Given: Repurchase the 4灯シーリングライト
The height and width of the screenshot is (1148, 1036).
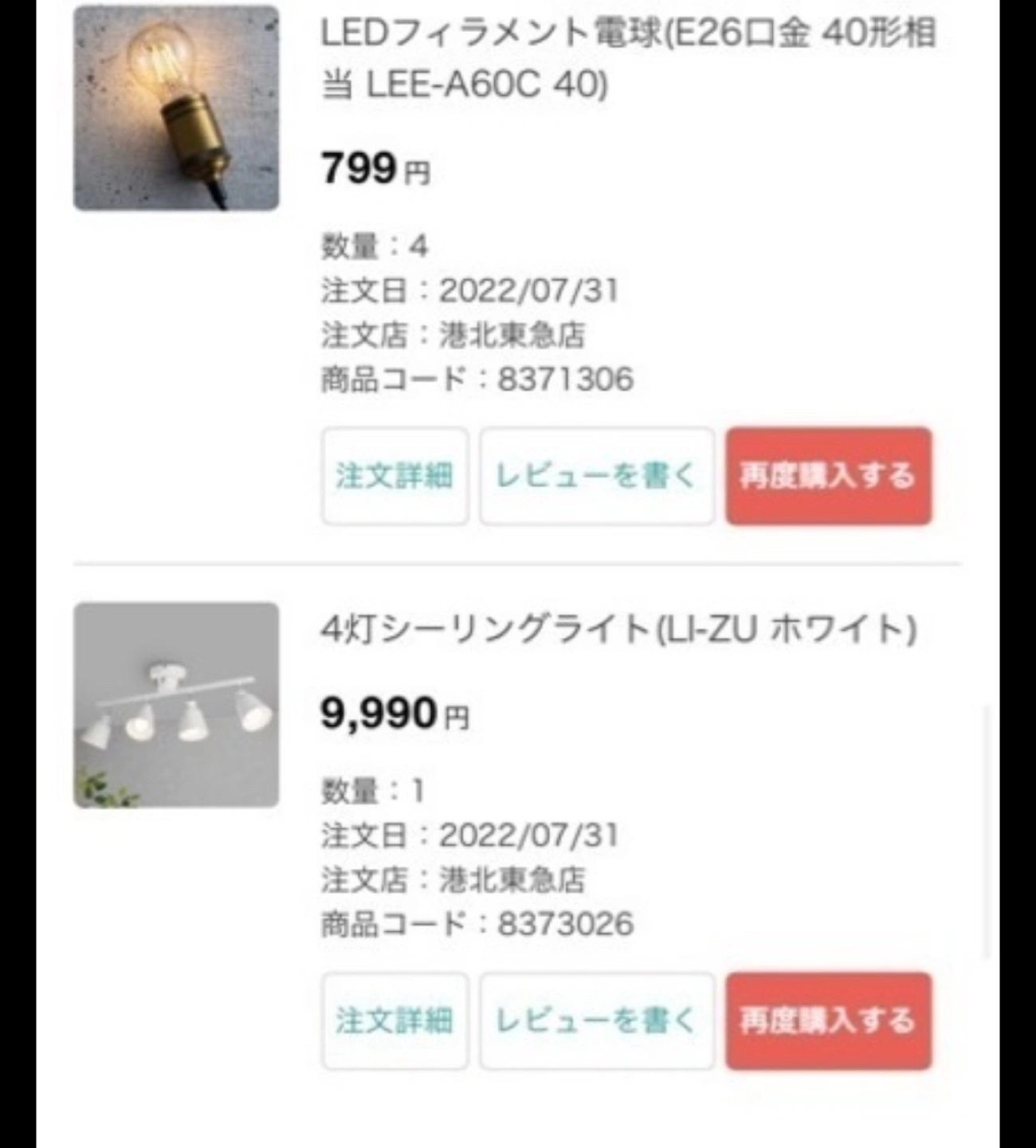Looking at the screenshot, I should 828,1020.
